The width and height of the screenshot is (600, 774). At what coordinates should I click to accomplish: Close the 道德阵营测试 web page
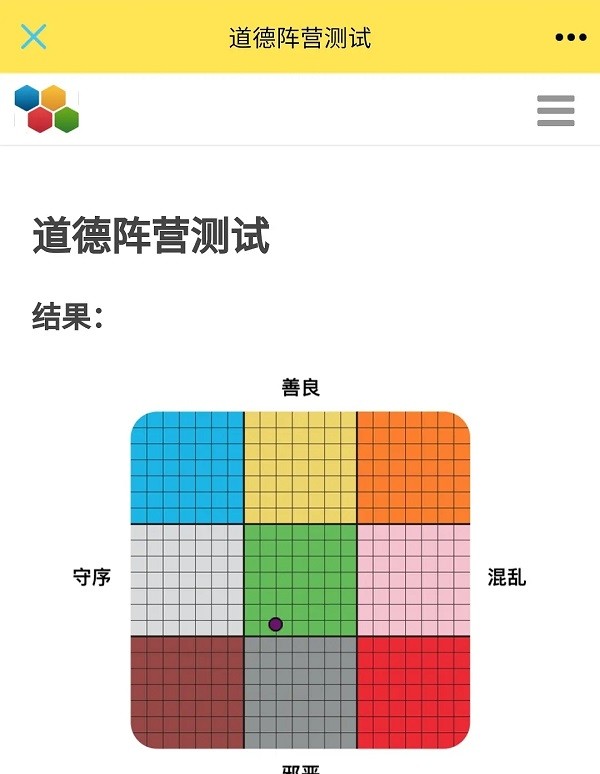point(33,37)
